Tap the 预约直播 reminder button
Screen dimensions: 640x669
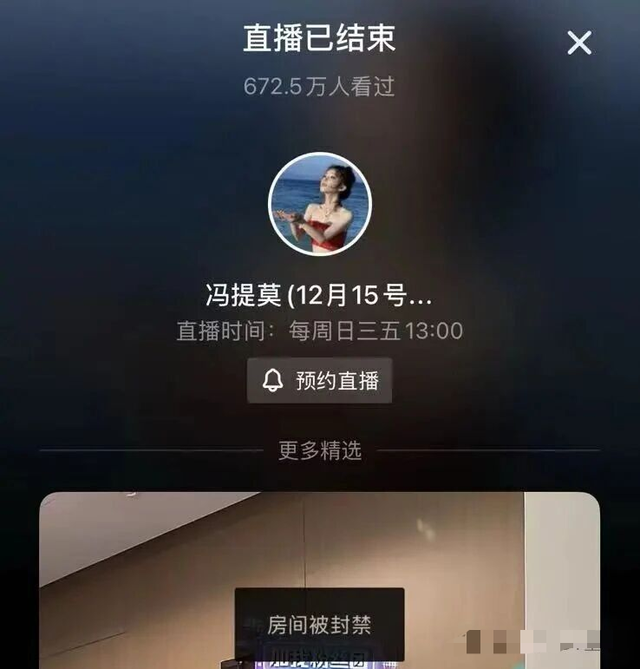pos(320,381)
